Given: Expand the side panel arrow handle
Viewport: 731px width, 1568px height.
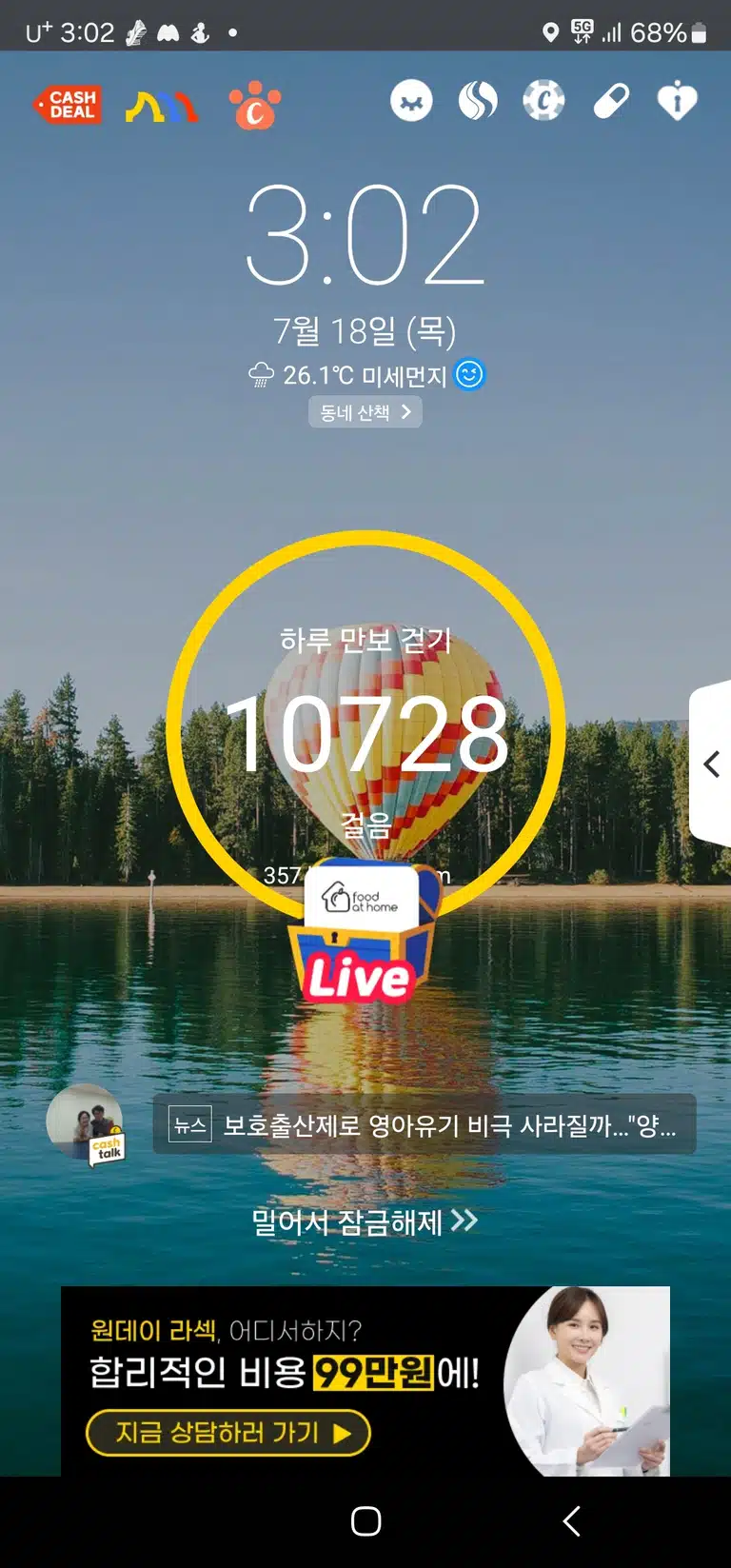Looking at the screenshot, I should [711, 764].
